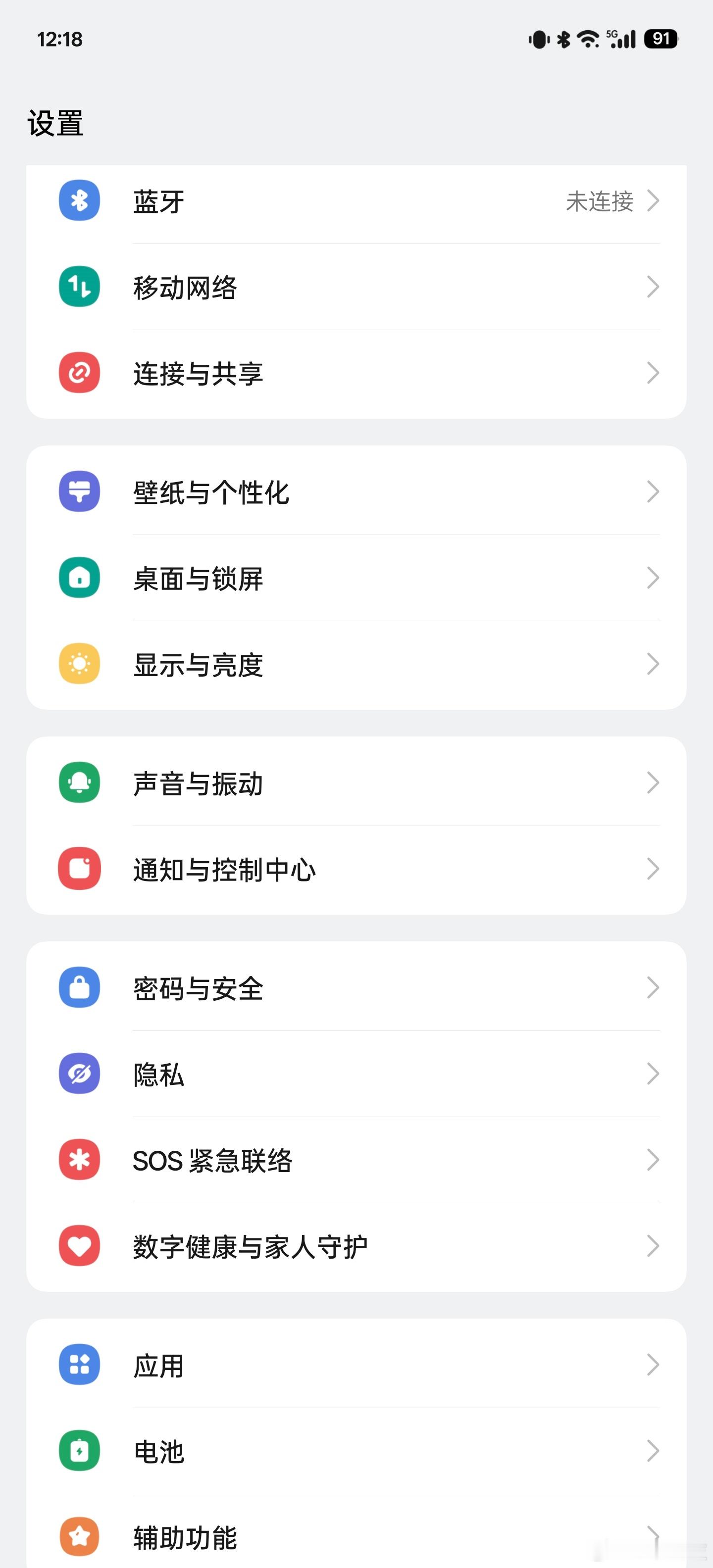Image resolution: width=713 pixels, height=1568 pixels.
Task: Open 数字健康与家人守护
Action: [x=356, y=1246]
